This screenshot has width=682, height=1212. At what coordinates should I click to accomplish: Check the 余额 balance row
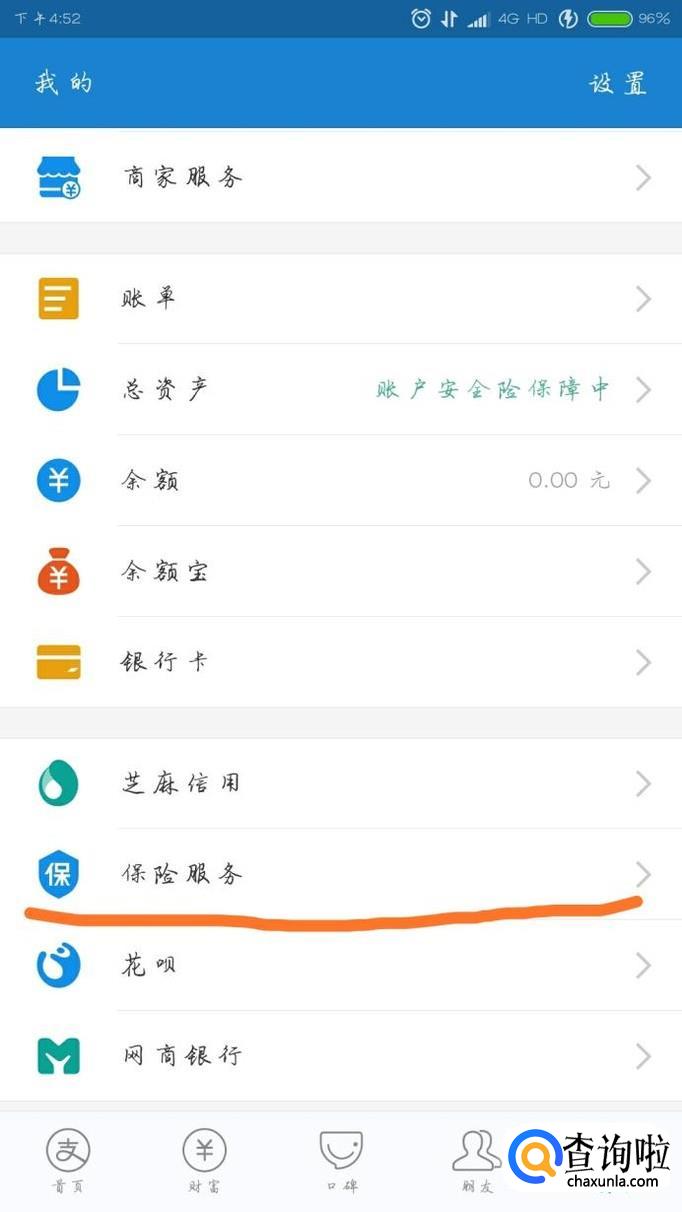click(x=340, y=481)
